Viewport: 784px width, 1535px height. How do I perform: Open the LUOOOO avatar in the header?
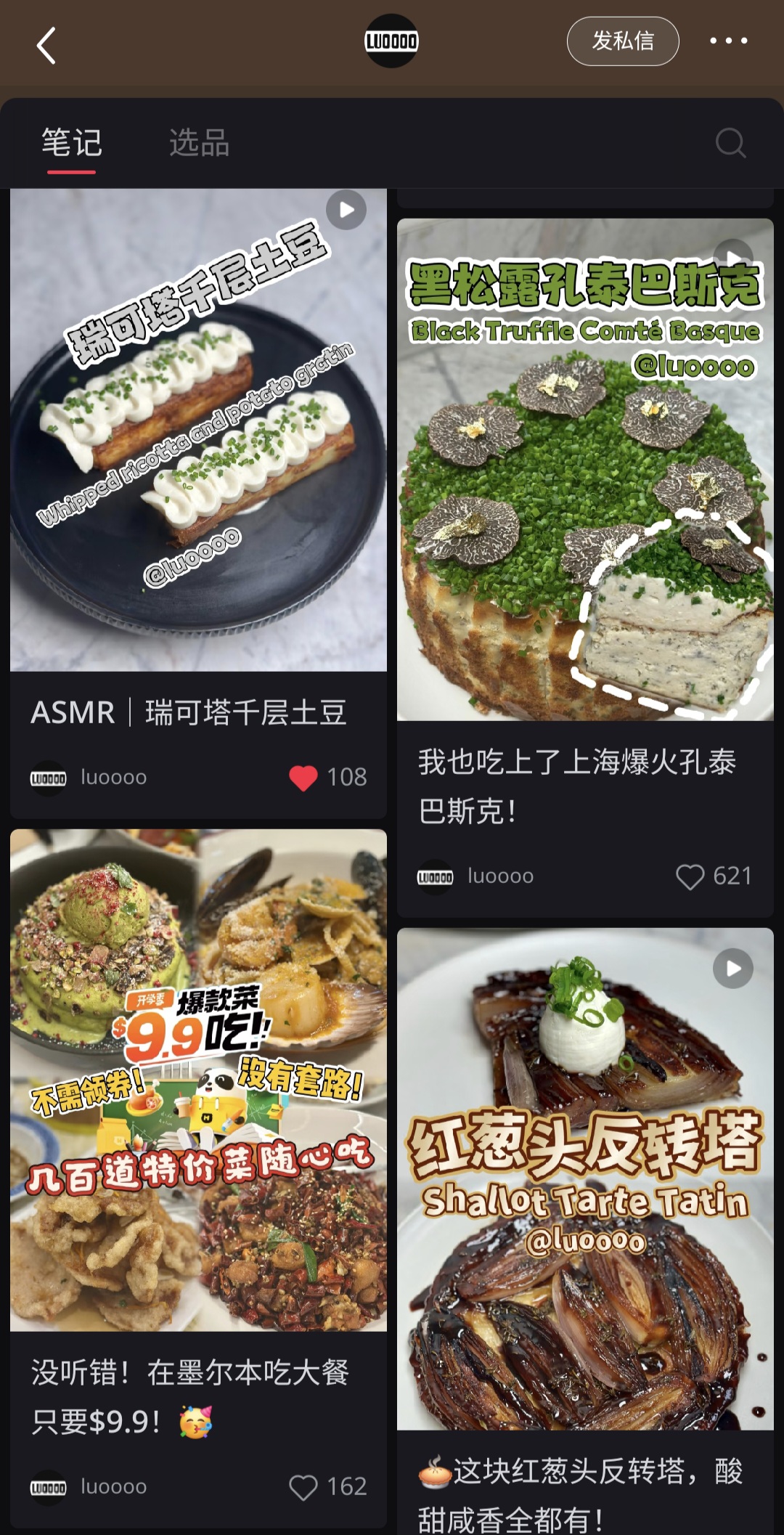click(x=391, y=41)
